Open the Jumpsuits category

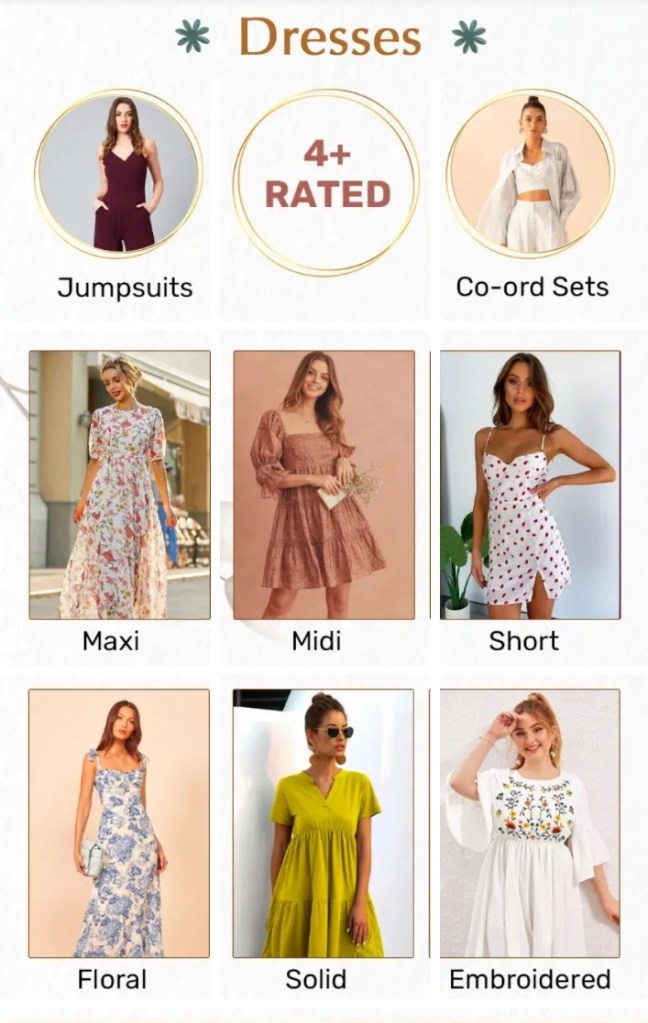point(119,174)
